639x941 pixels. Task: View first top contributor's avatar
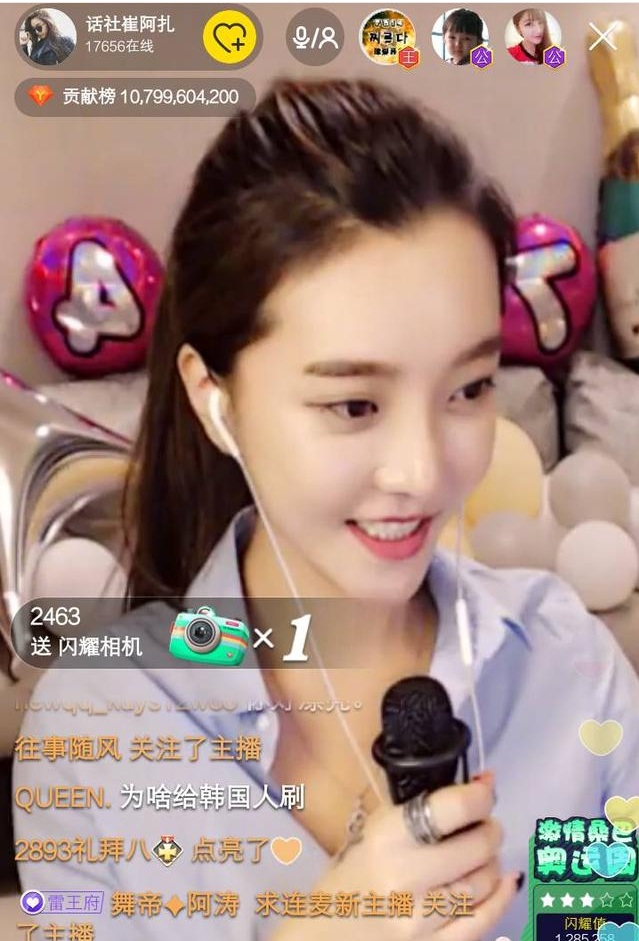pos(387,37)
